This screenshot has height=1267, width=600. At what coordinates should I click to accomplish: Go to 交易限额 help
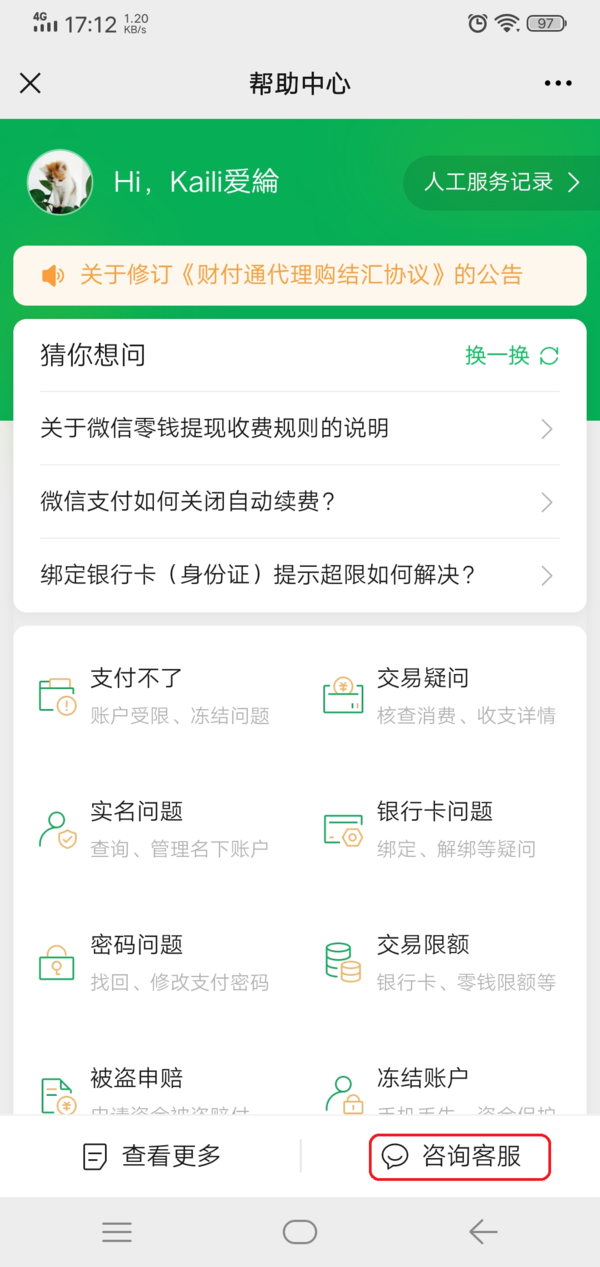(440, 962)
